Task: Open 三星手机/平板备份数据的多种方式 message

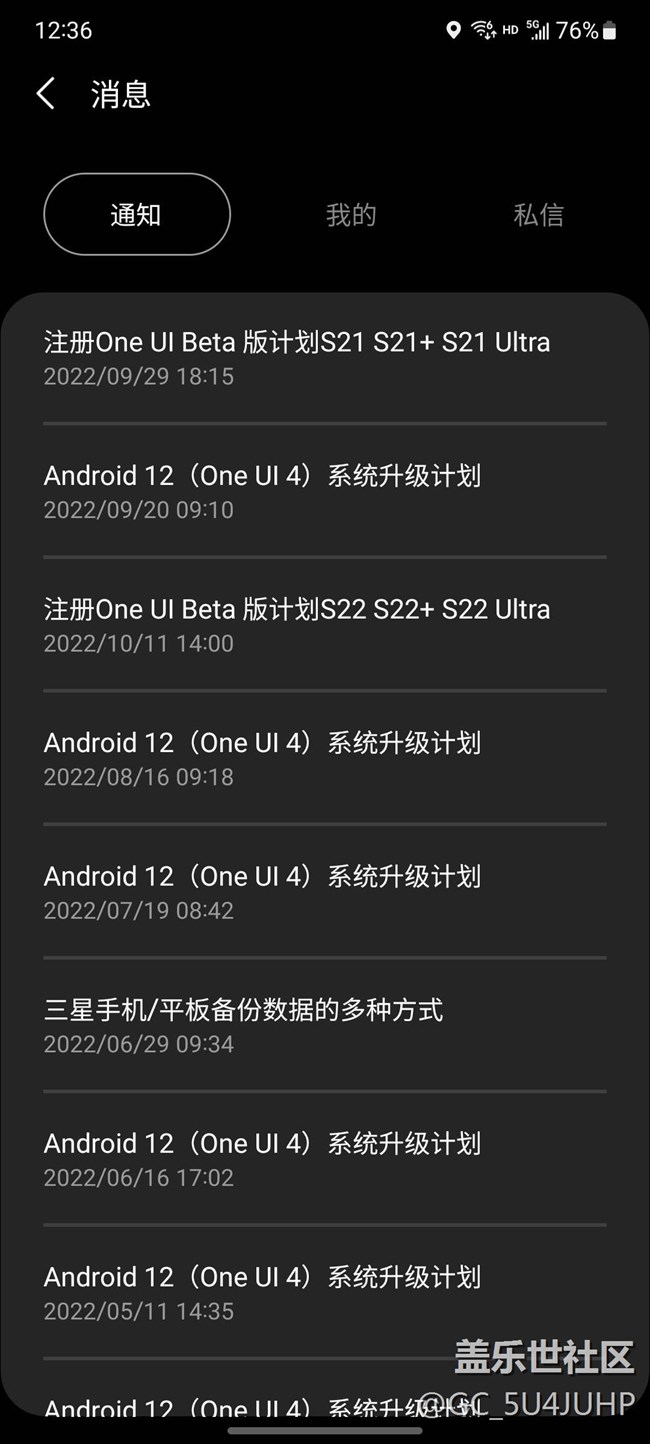Action: [325, 1025]
